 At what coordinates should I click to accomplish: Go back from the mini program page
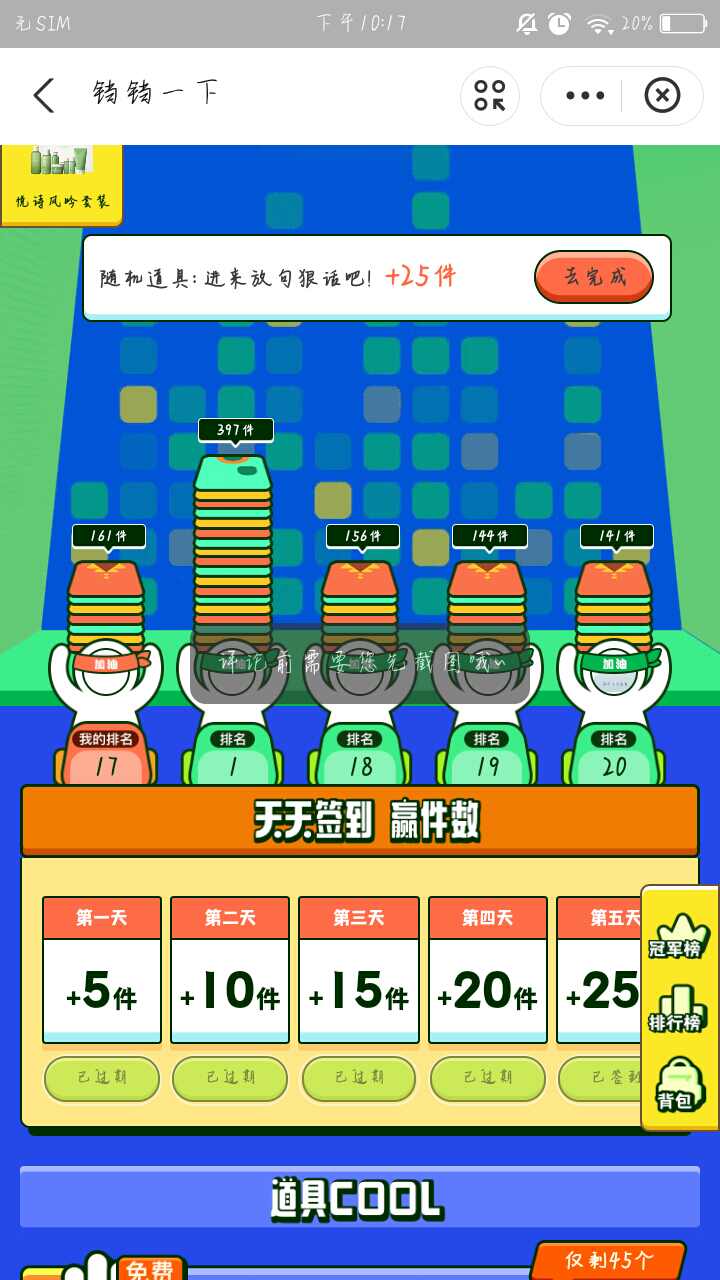point(43,96)
